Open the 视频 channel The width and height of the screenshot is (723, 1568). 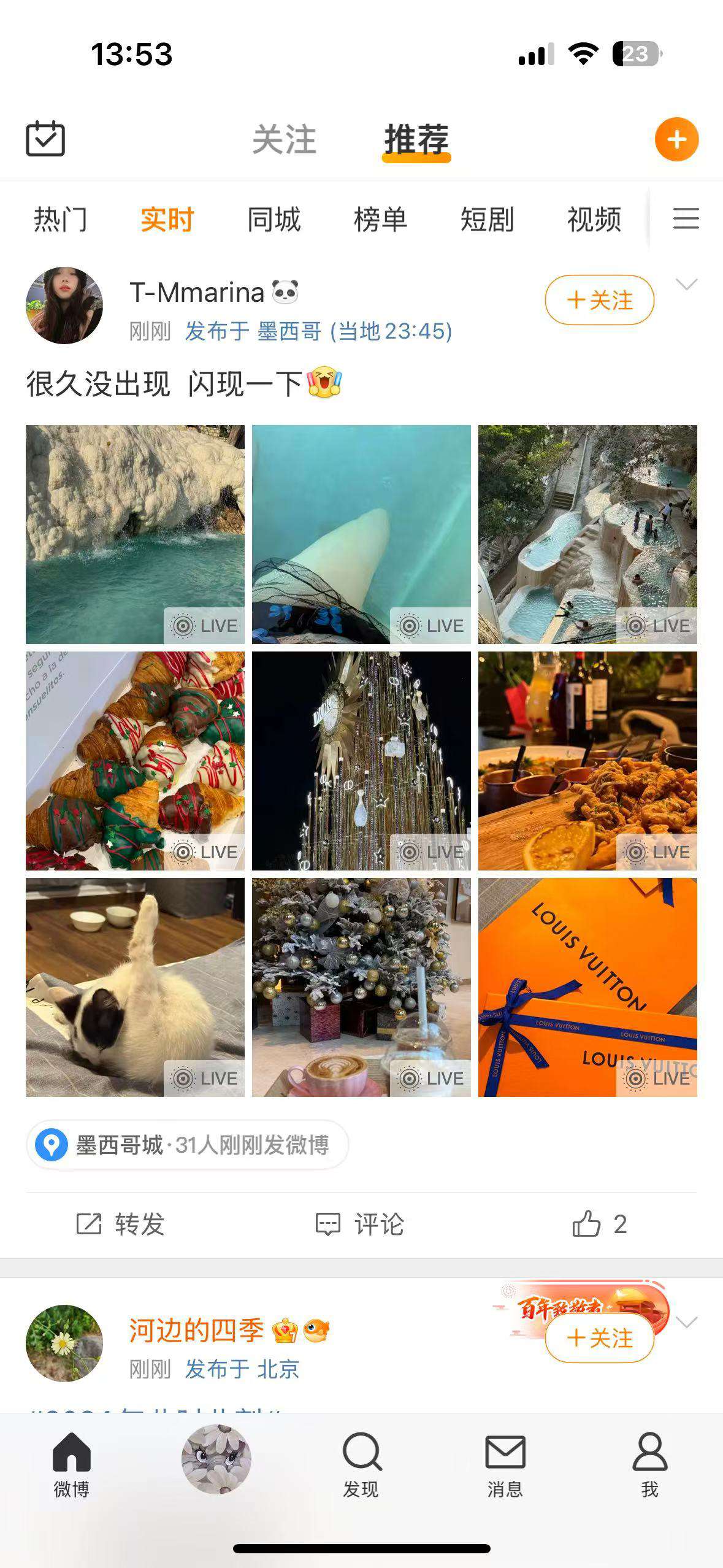pos(594,220)
